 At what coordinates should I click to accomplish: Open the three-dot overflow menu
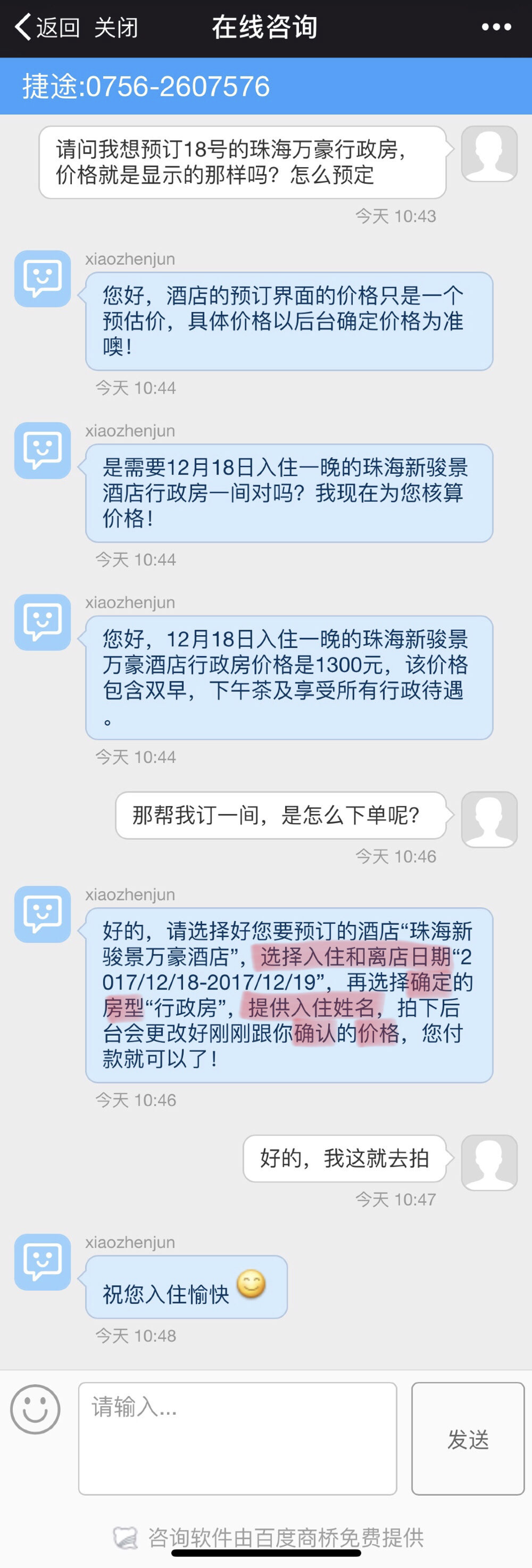click(x=496, y=27)
